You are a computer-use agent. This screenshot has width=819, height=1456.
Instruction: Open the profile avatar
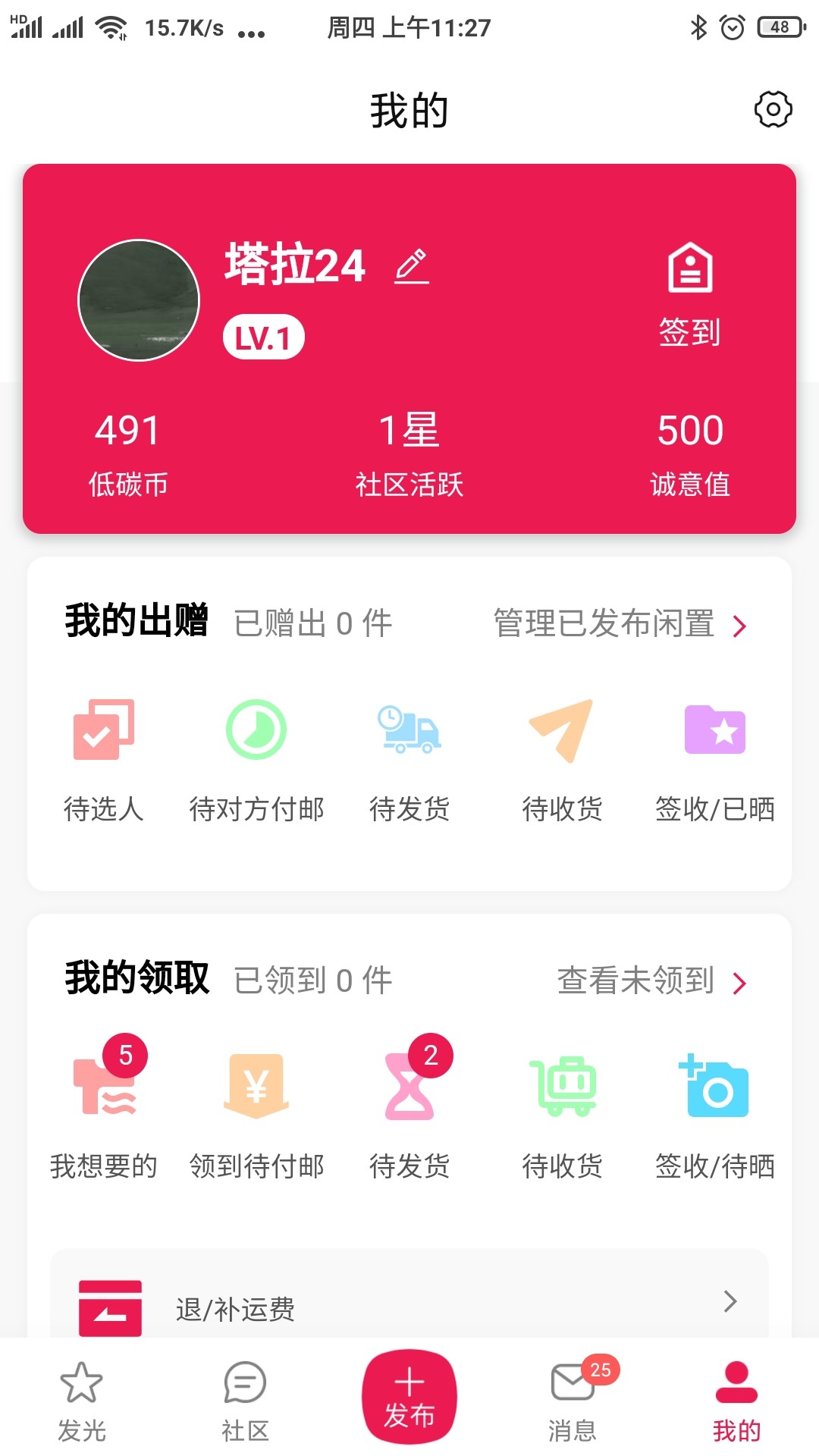[139, 300]
